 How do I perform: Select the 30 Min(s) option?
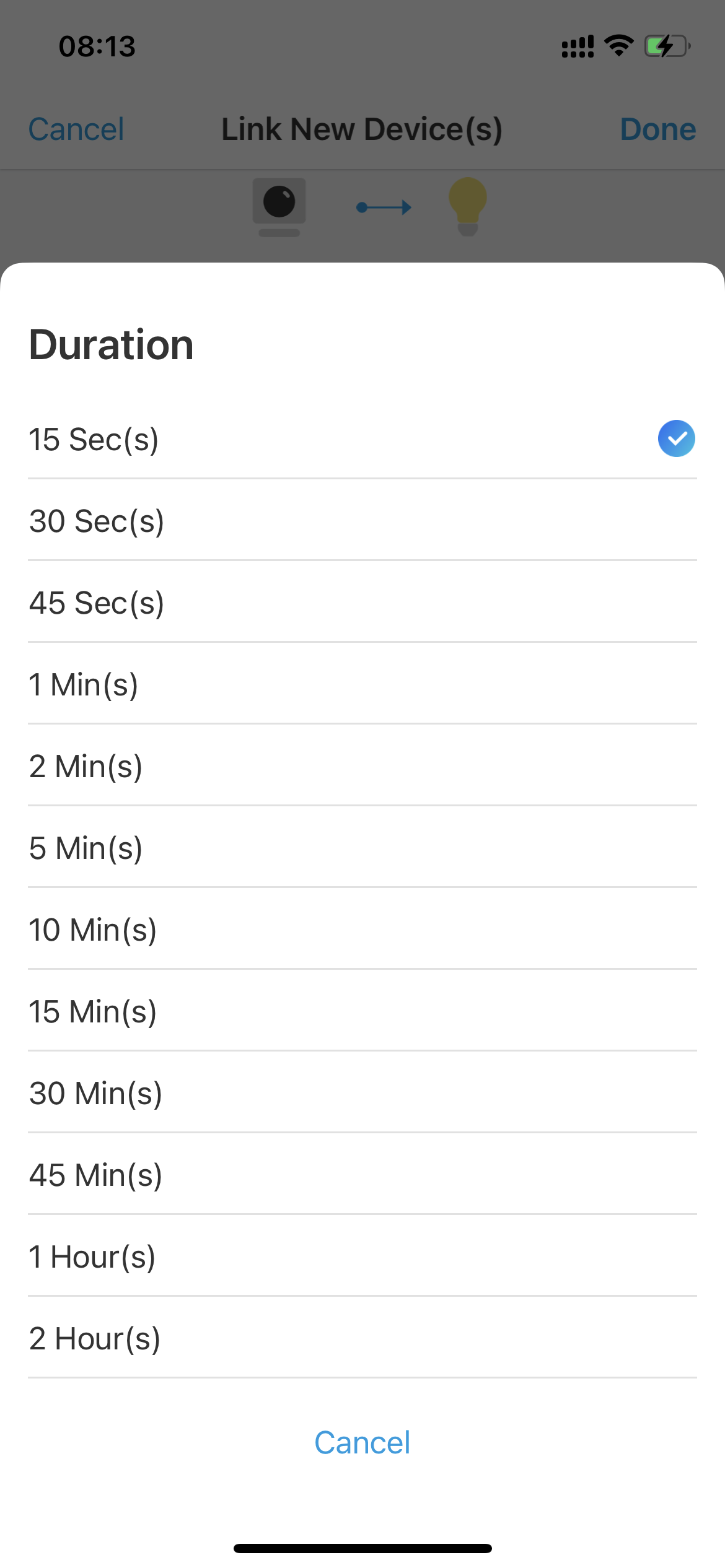click(x=362, y=1092)
